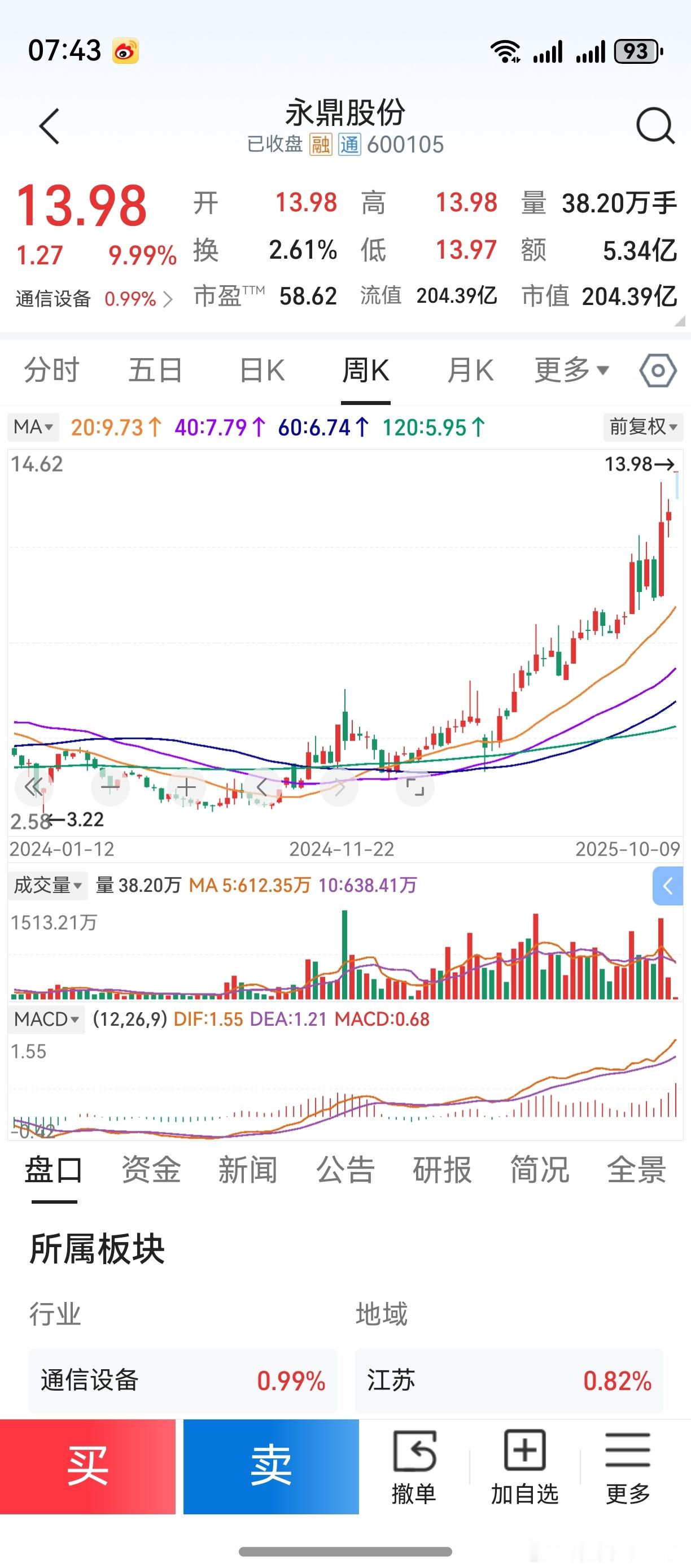Switch to the 五日 chart tab
This screenshot has height=1568, width=691.
[x=155, y=370]
